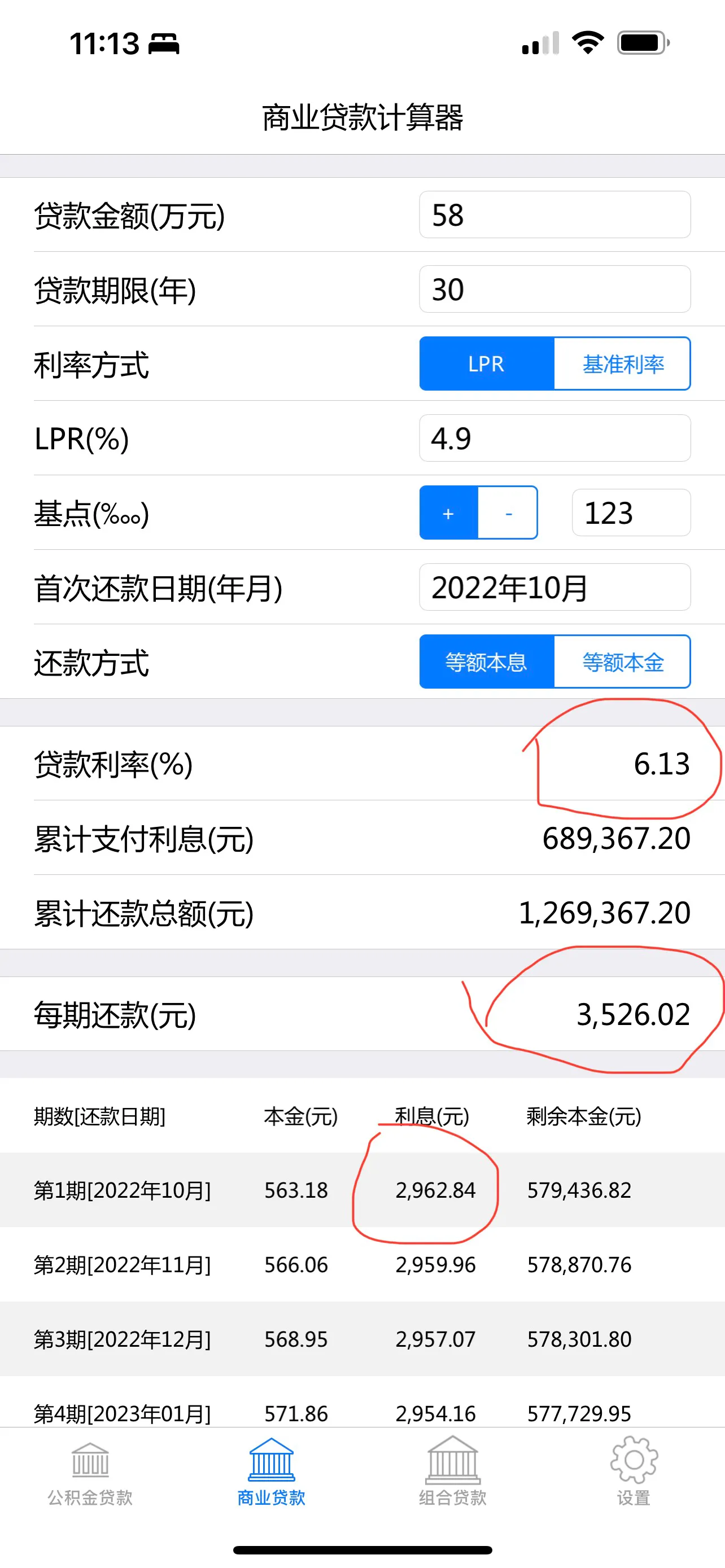Viewport: 725px width, 1568px height.
Task: Edit the LPR(%) field showing 4.9
Action: click(x=554, y=438)
